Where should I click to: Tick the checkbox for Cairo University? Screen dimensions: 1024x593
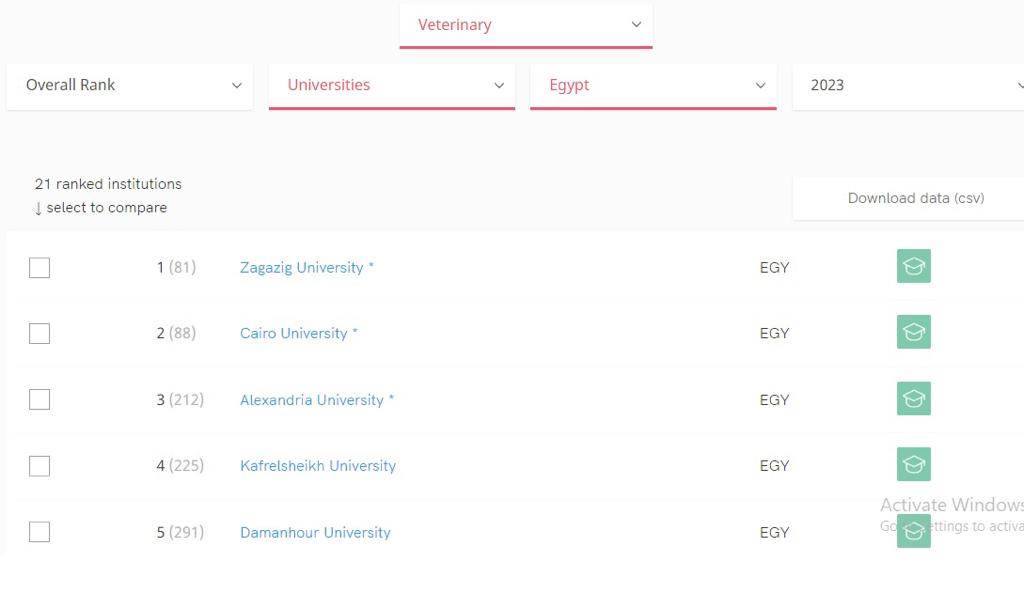tap(39, 334)
